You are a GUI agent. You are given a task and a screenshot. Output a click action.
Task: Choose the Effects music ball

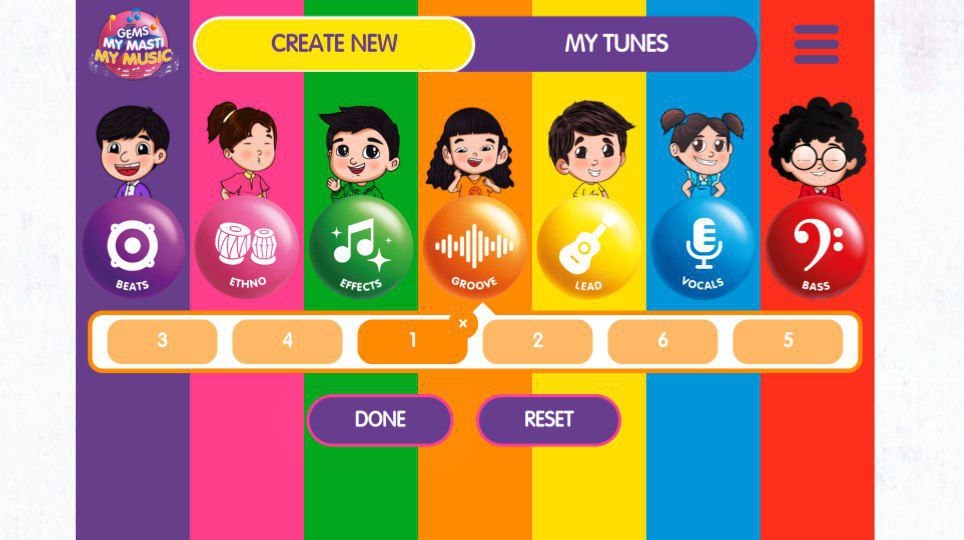(361, 247)
